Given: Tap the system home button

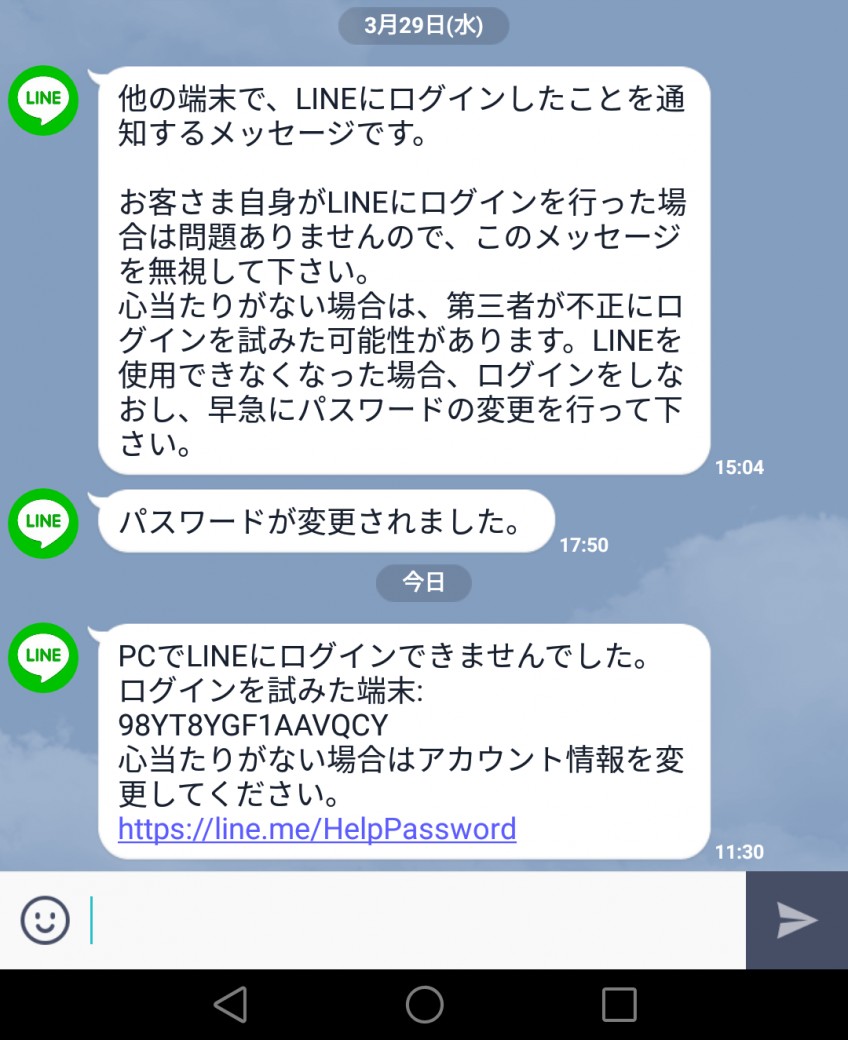Looking at the screenshot, I should tap(424, 1004).
